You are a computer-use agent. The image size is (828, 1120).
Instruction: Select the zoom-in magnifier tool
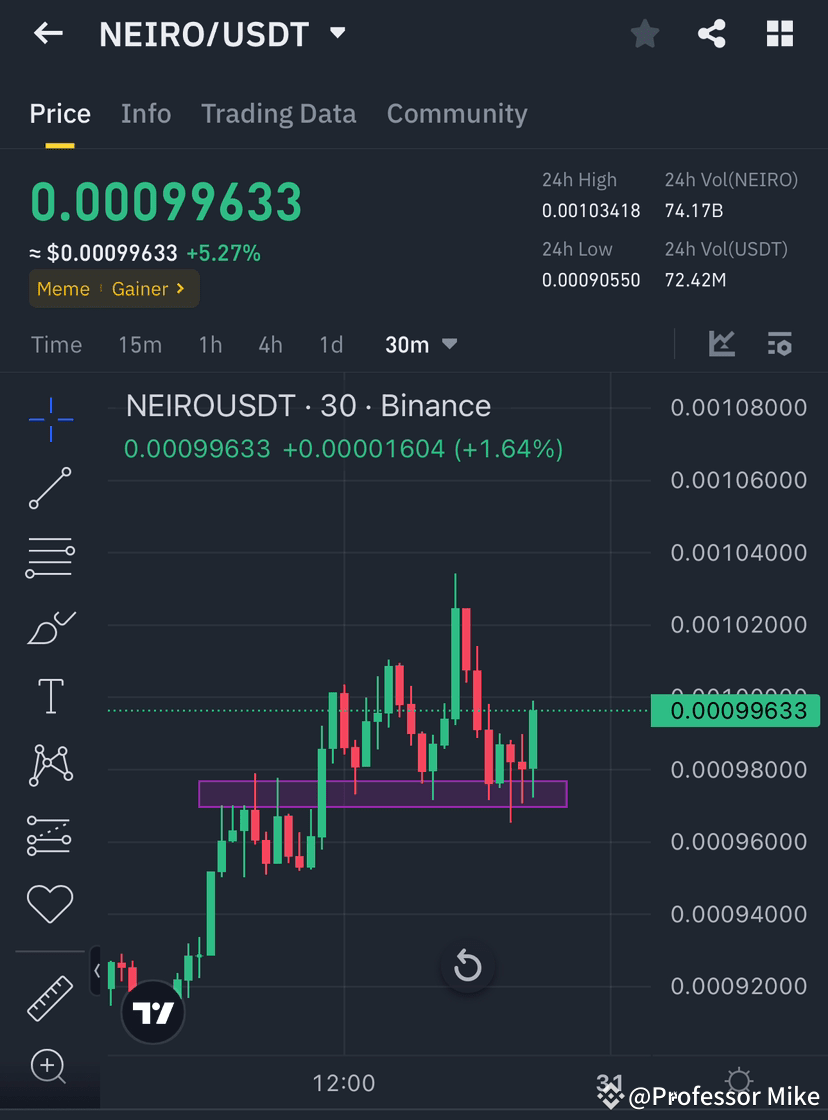click(x=50, y=1068)
